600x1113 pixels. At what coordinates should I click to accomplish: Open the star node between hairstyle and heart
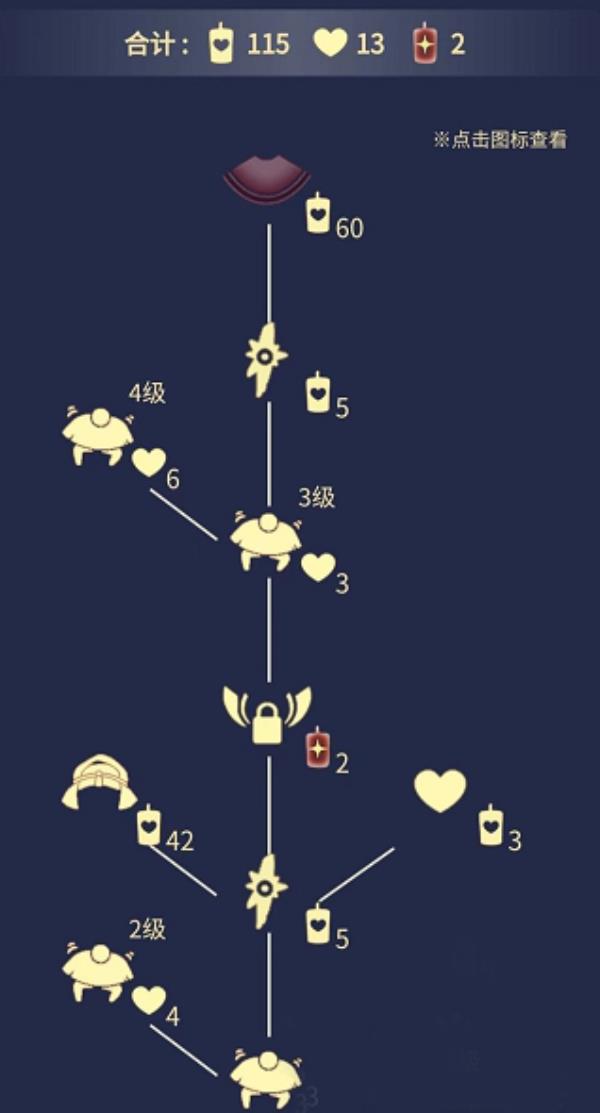267,890
